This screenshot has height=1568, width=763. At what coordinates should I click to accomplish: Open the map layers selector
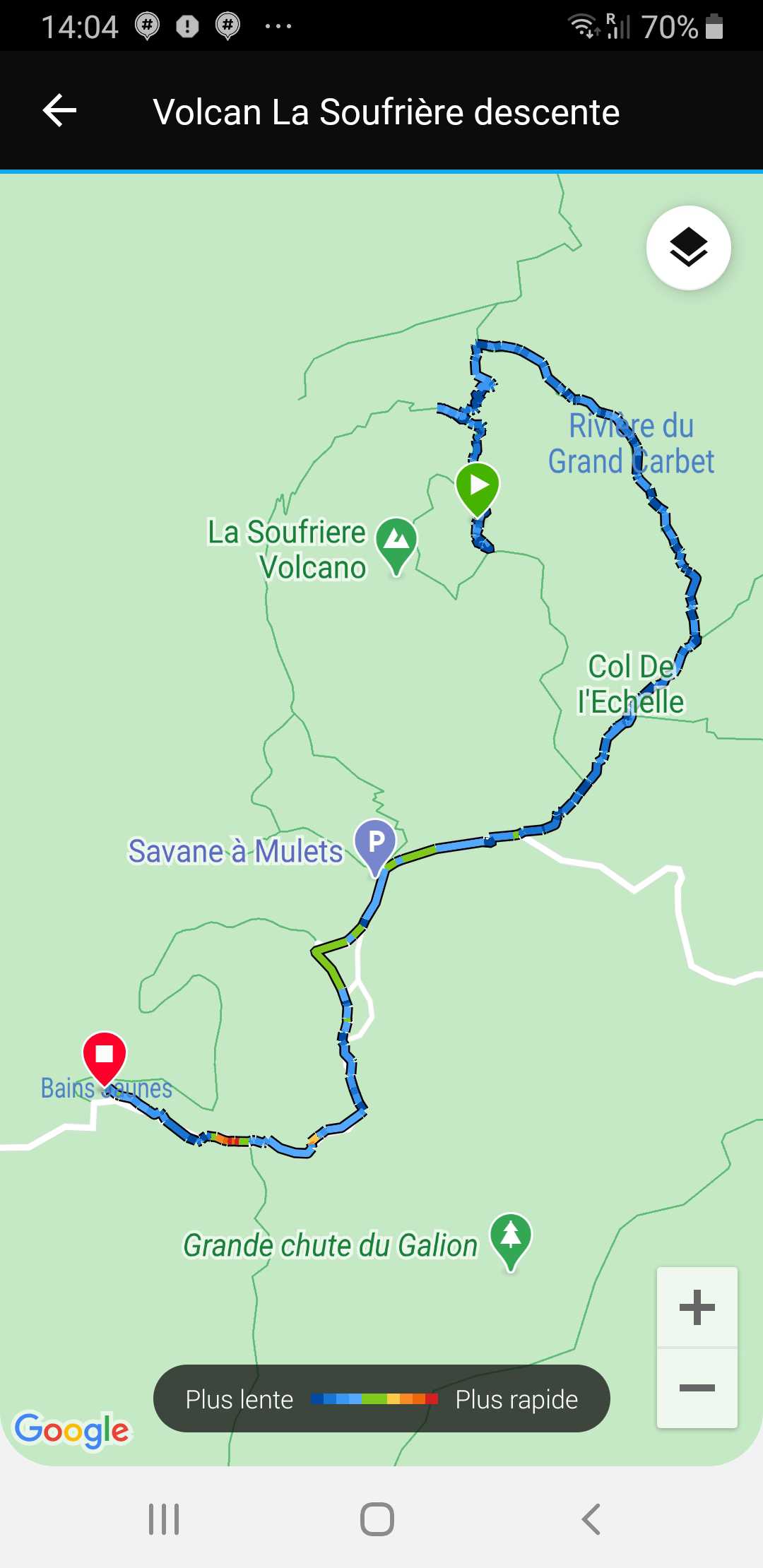pos(688,248)
